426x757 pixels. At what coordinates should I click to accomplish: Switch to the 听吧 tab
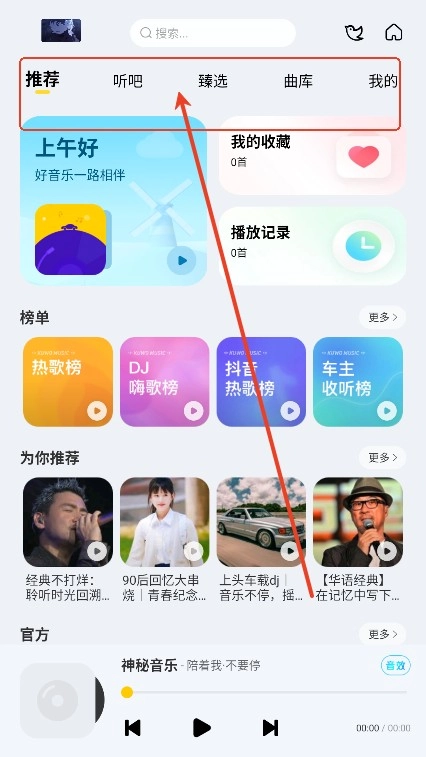pos(128,81)
